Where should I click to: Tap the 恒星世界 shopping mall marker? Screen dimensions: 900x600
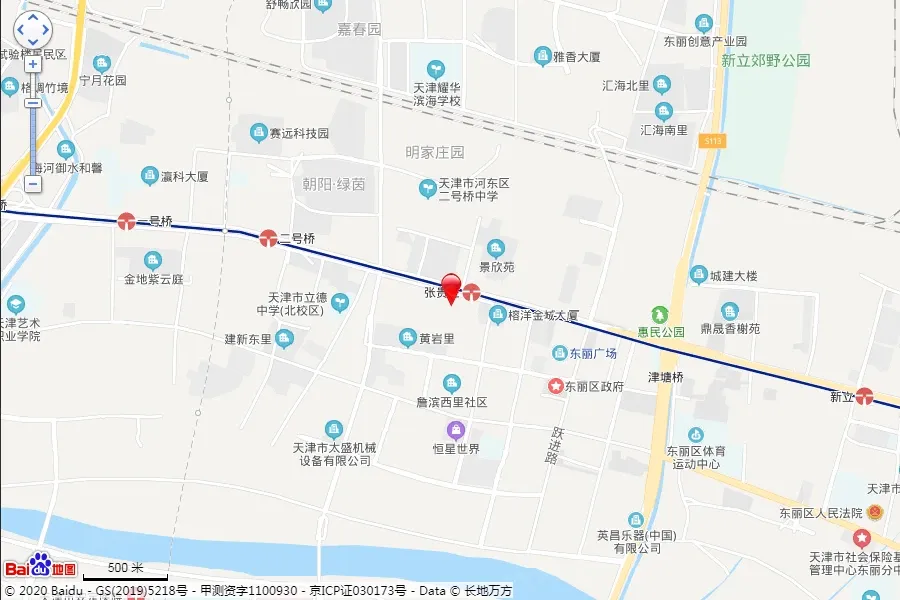[455, 430]
